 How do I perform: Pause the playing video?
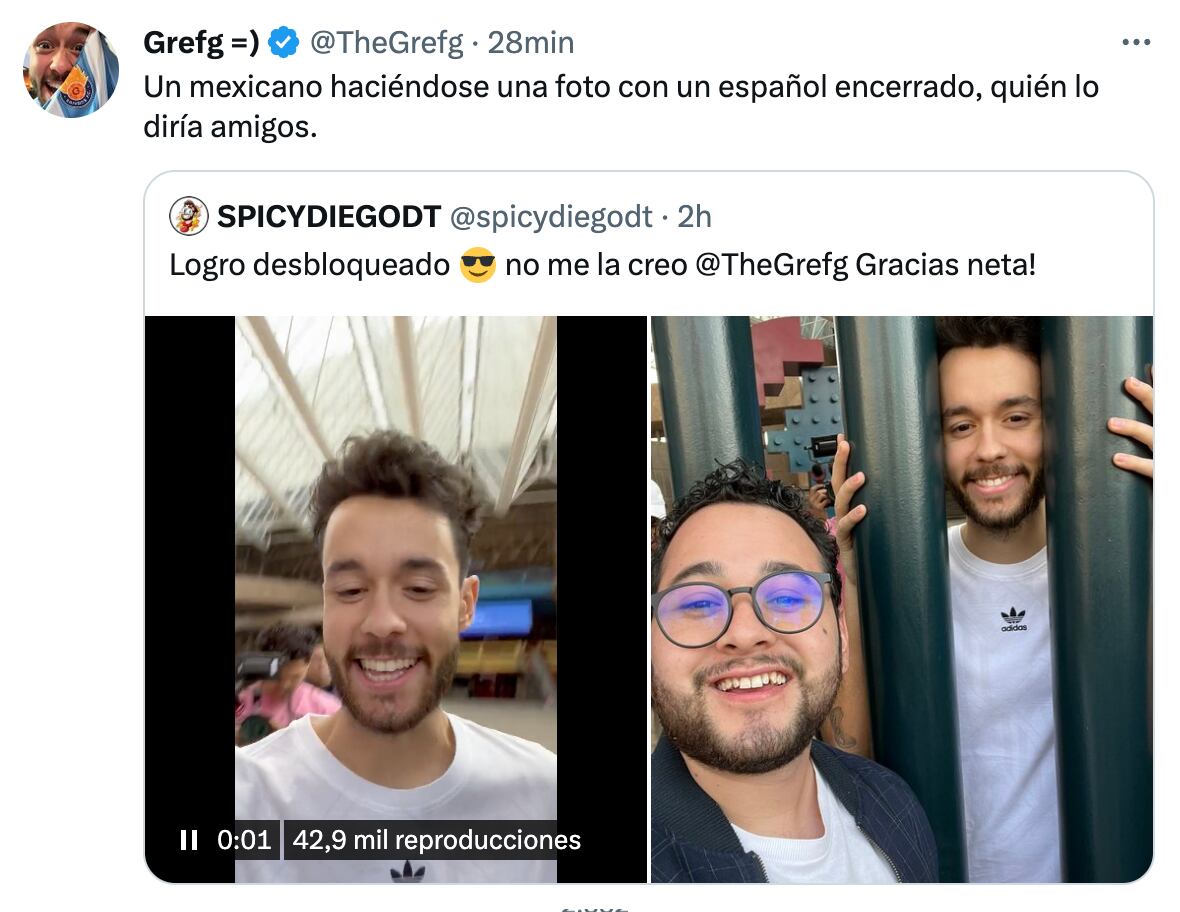pos(188,840)
